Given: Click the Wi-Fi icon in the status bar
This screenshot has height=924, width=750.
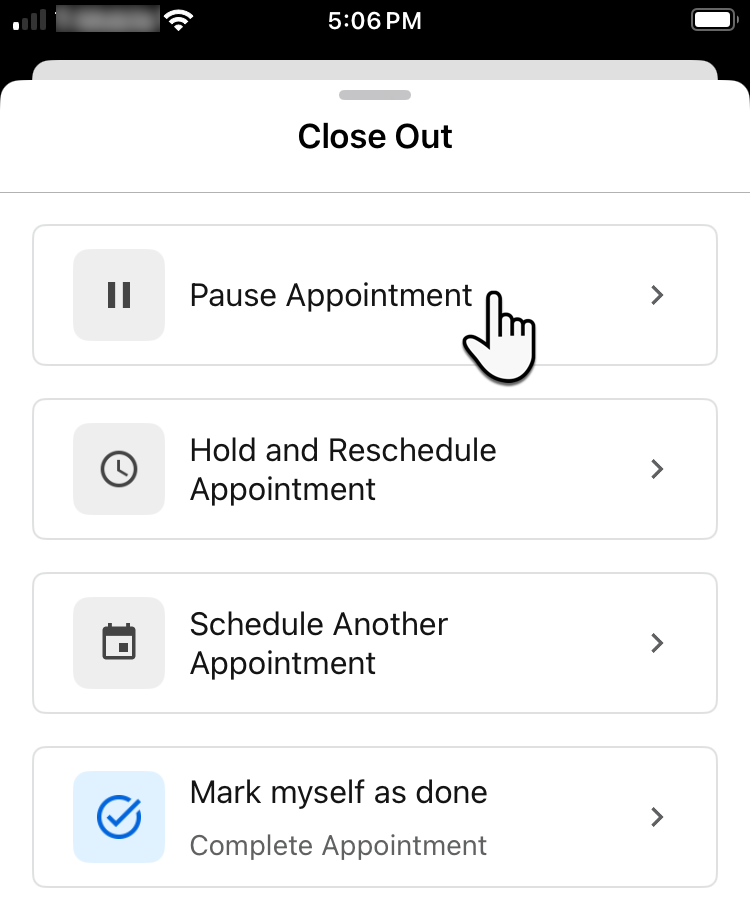Looking at the screenshot, I should pos(174,17).
